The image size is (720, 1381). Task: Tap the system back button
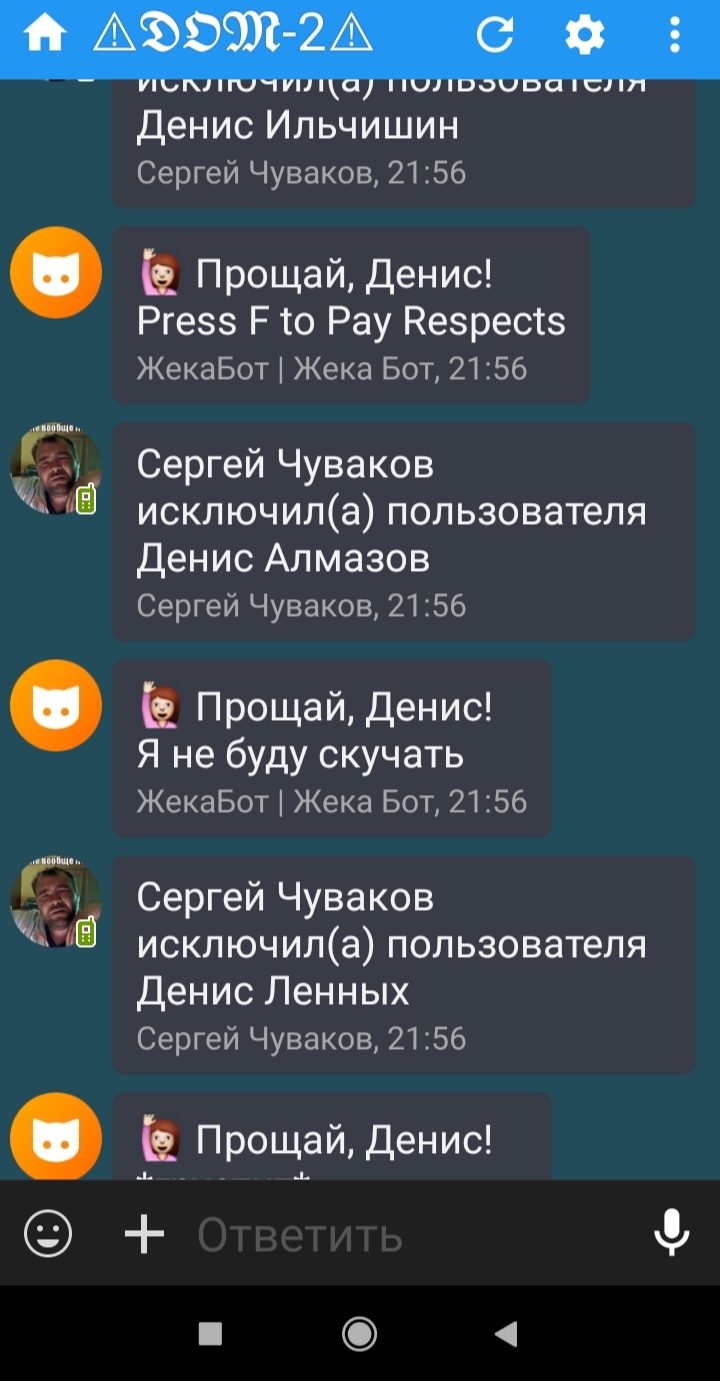[507, 1333]
